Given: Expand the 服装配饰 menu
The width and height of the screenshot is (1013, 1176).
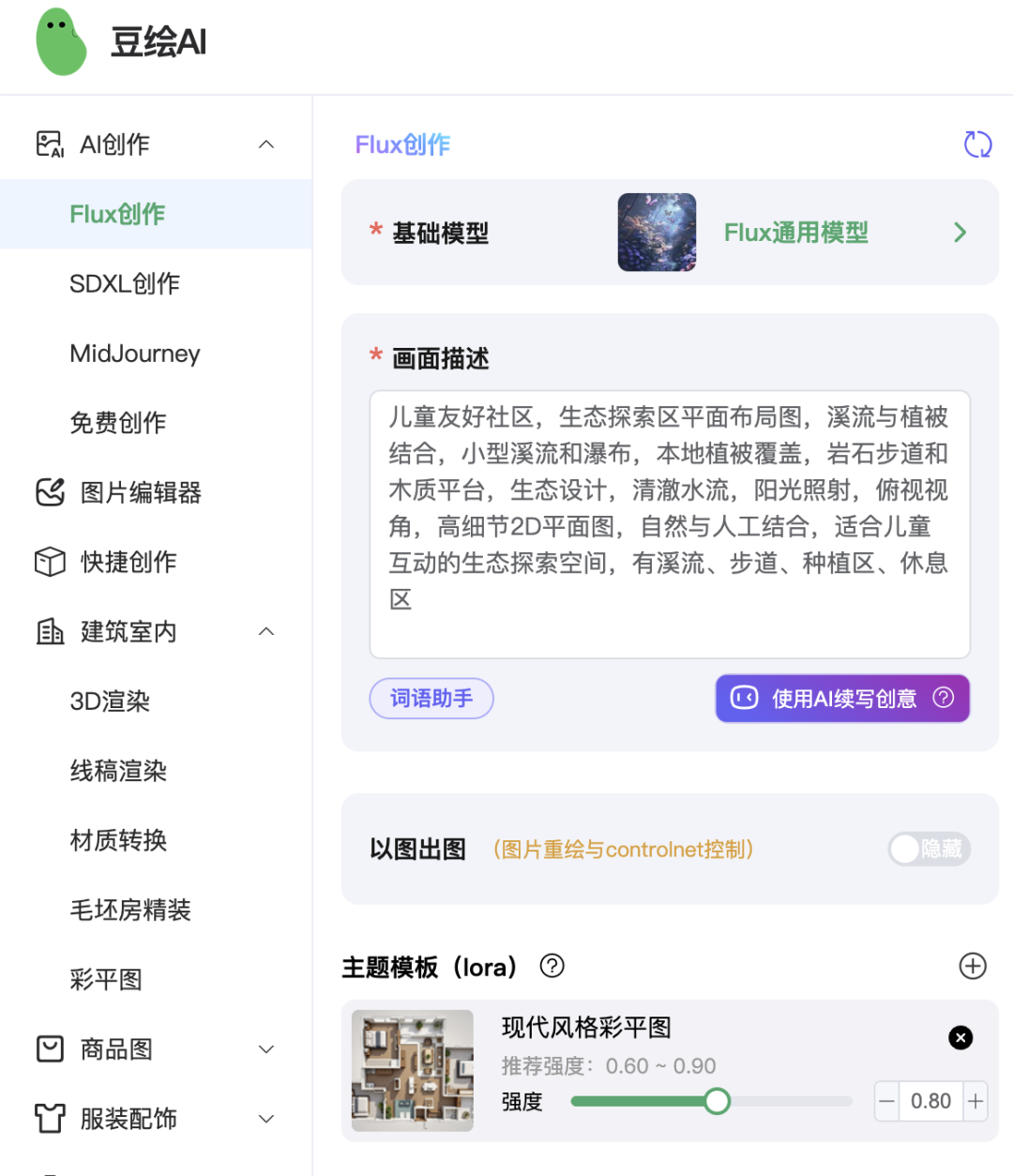Looking at the screenshot, I should point(266,1118).
